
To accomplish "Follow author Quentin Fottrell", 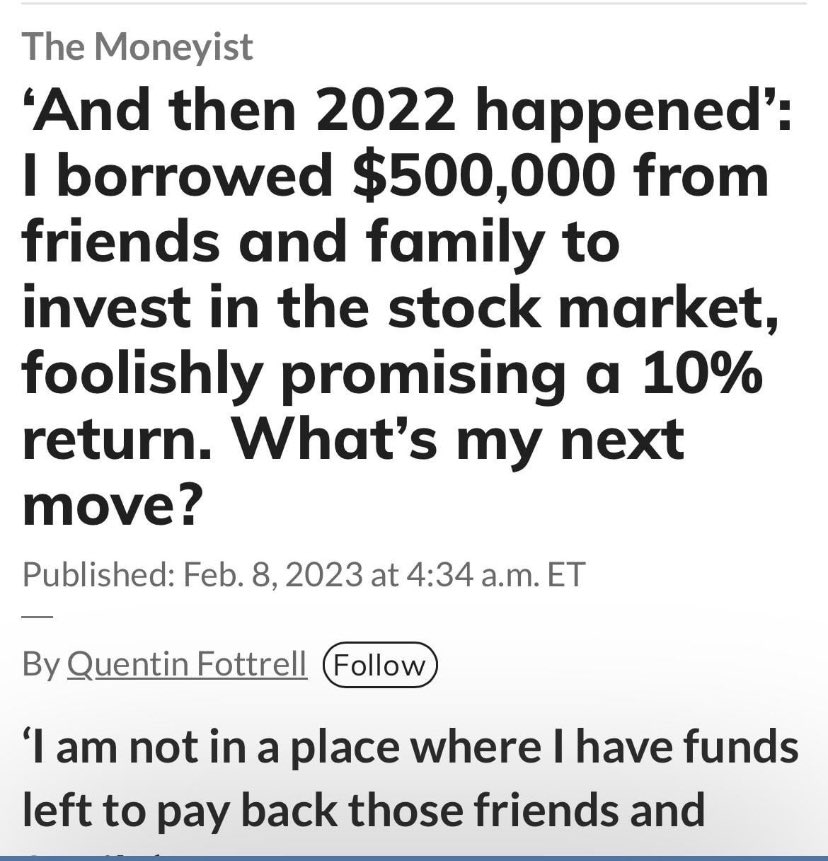I will coord(380,665).
